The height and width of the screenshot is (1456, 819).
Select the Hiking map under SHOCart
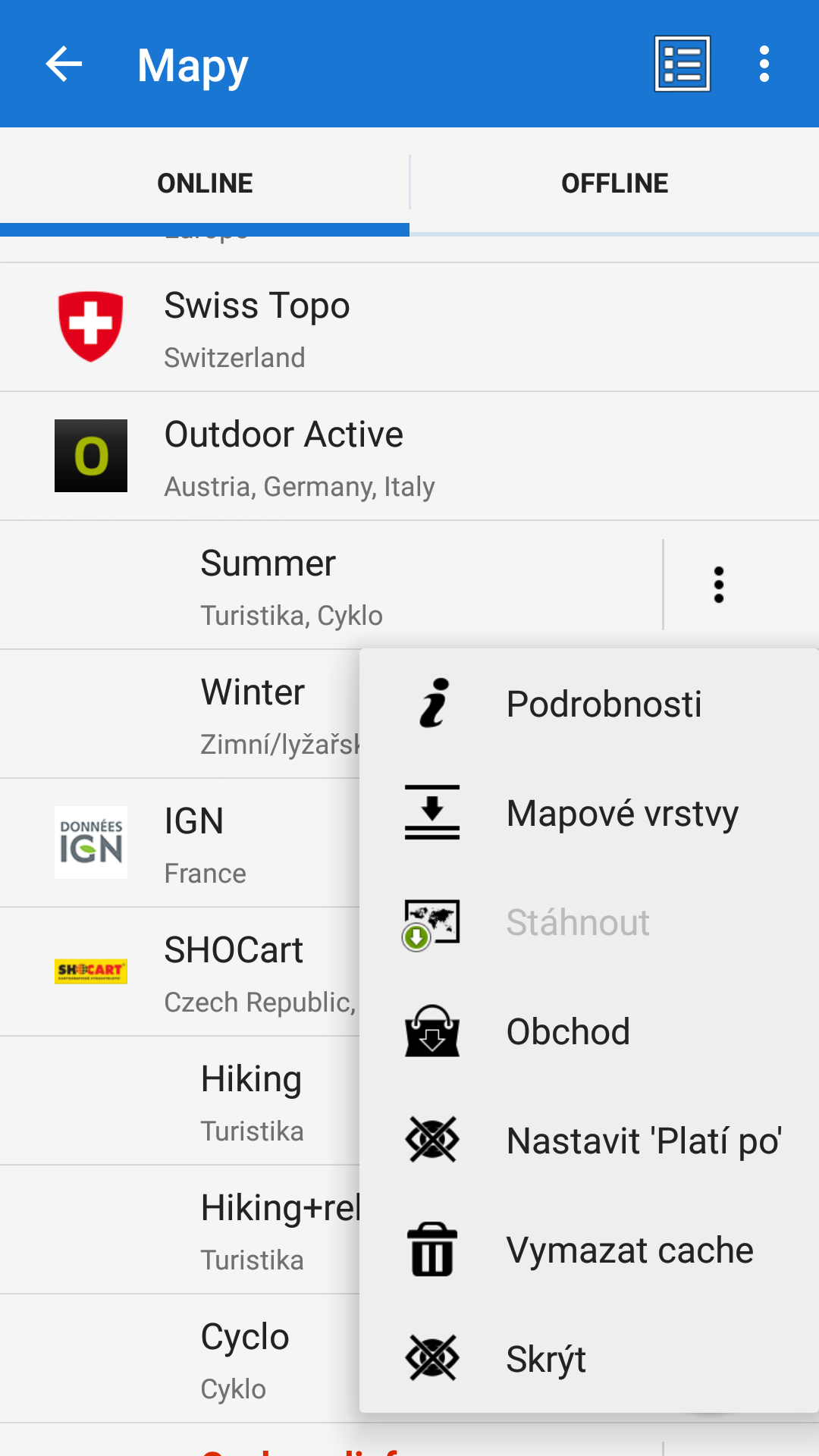252,1101
